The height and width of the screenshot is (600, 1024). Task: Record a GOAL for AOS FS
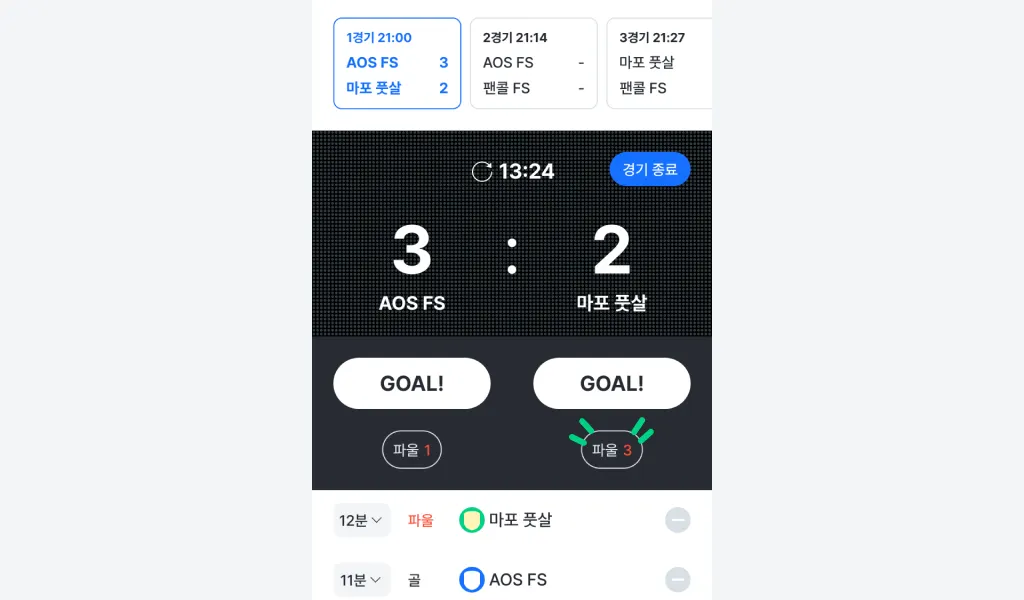[x=412, y=384]
